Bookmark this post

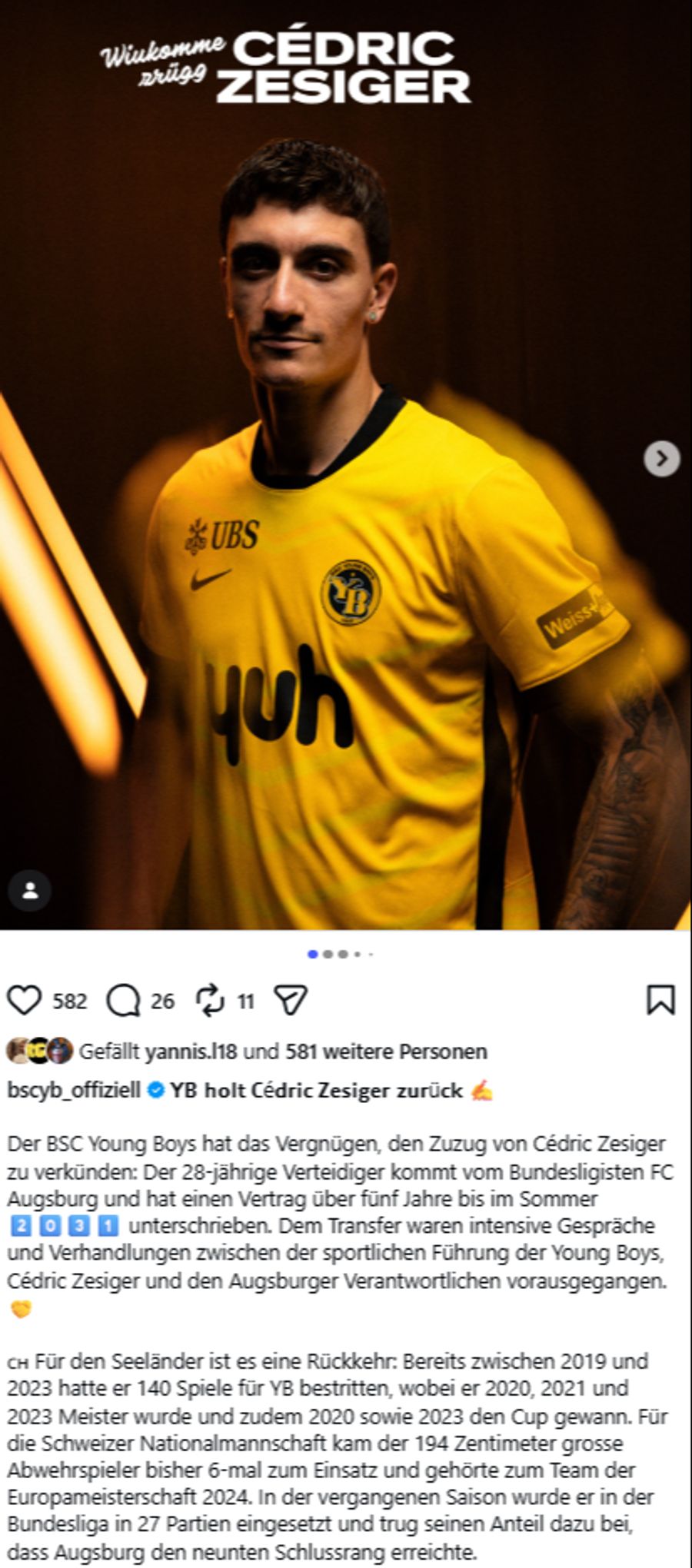[660, 1000]
